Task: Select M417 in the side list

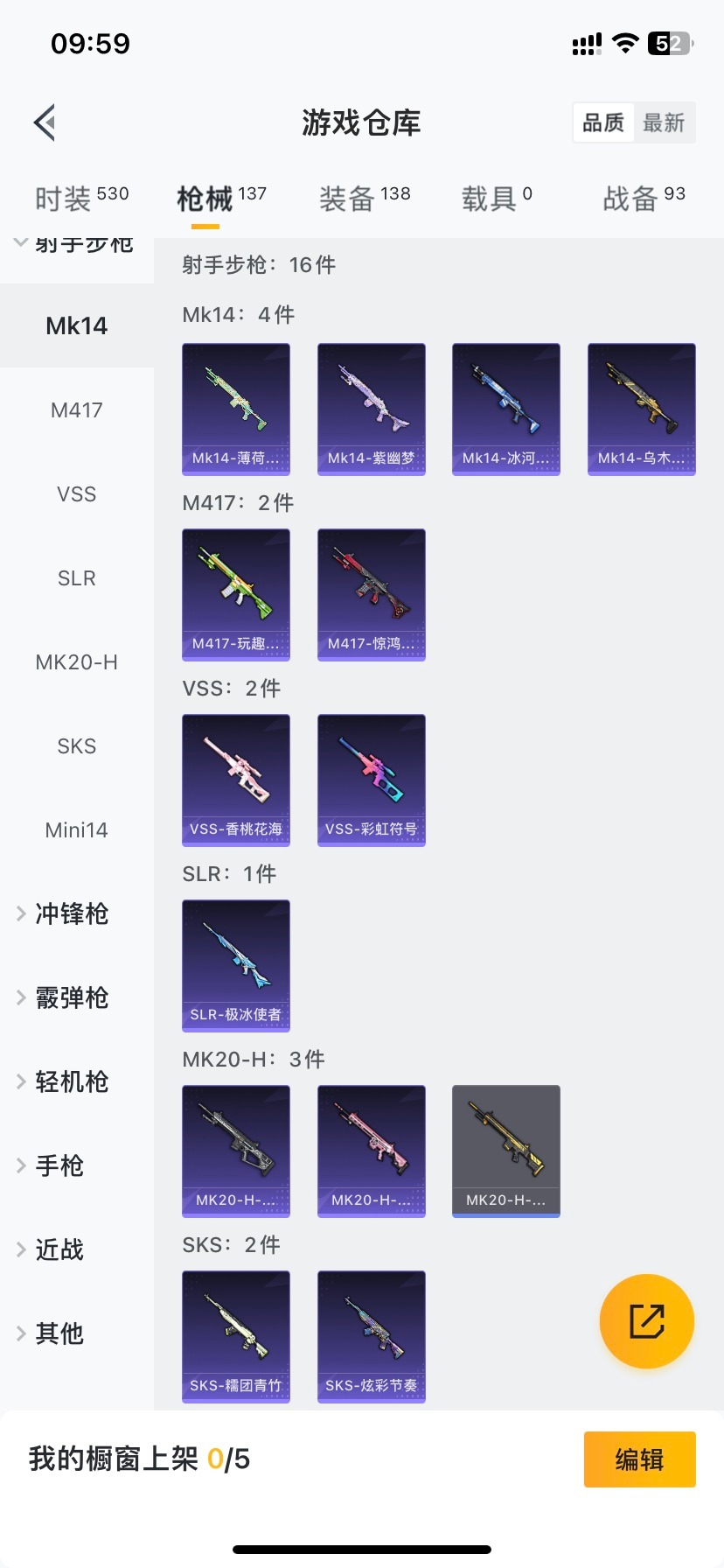Action: (77, 409)
